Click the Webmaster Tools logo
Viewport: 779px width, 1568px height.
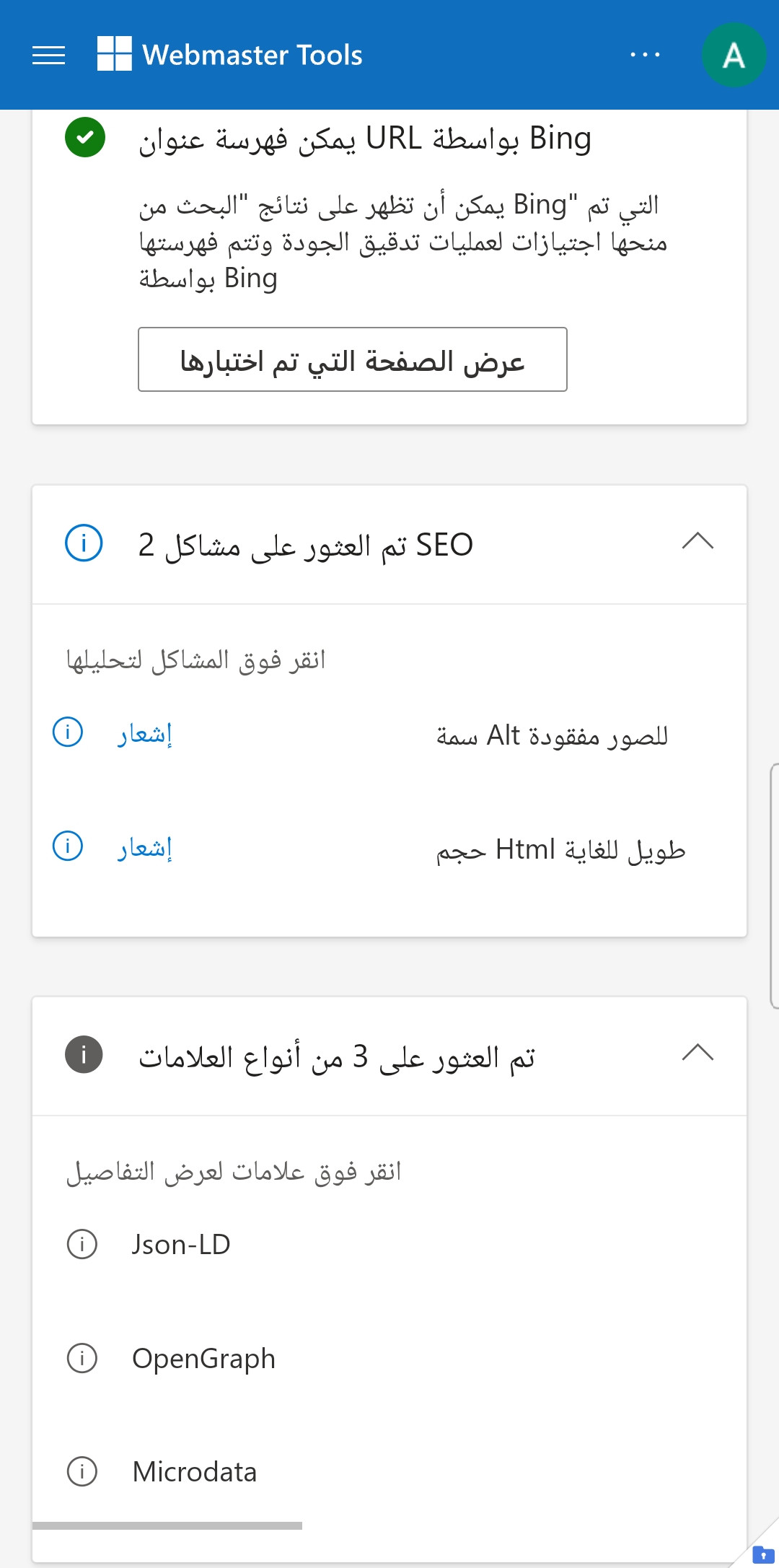click(114, 54)
